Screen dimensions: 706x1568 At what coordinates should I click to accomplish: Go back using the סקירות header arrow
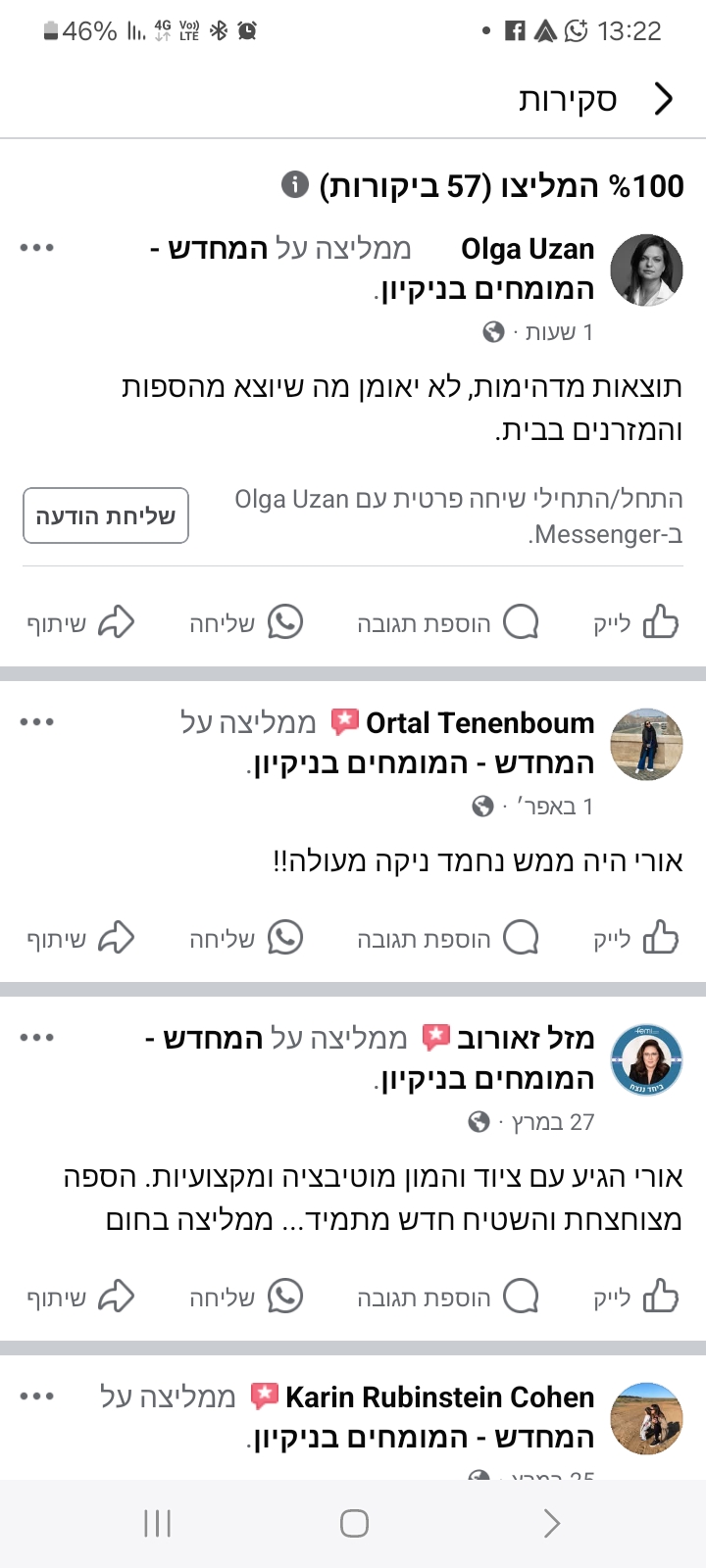point(665,98)
